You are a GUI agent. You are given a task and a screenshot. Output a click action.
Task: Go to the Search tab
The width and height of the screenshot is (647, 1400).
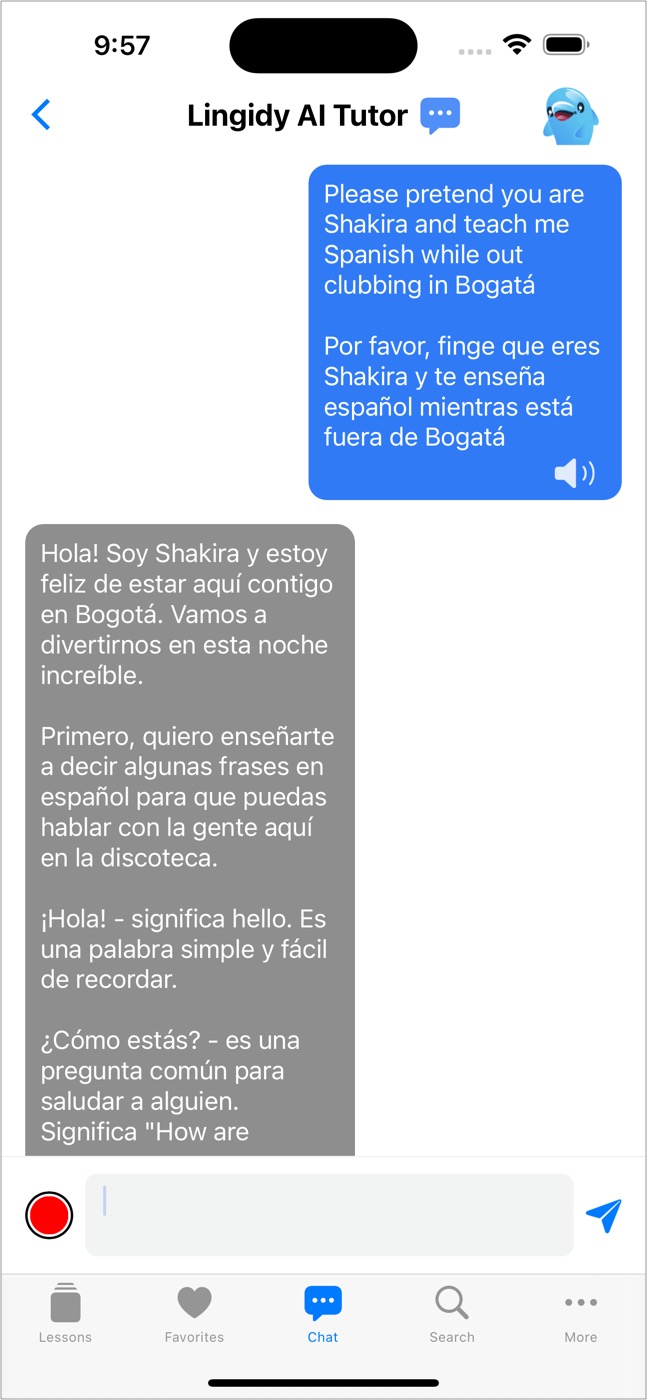point(452,1313)
